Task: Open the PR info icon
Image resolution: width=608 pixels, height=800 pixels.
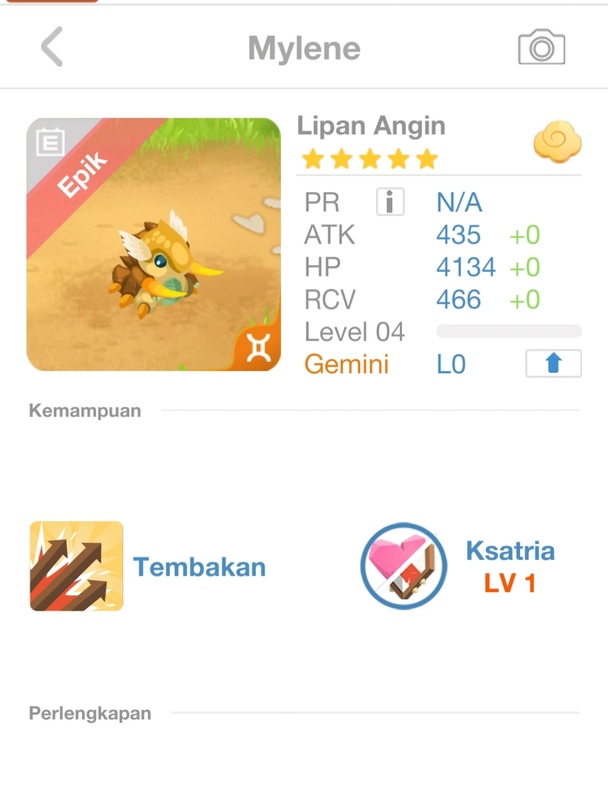Action: point(390,203)
